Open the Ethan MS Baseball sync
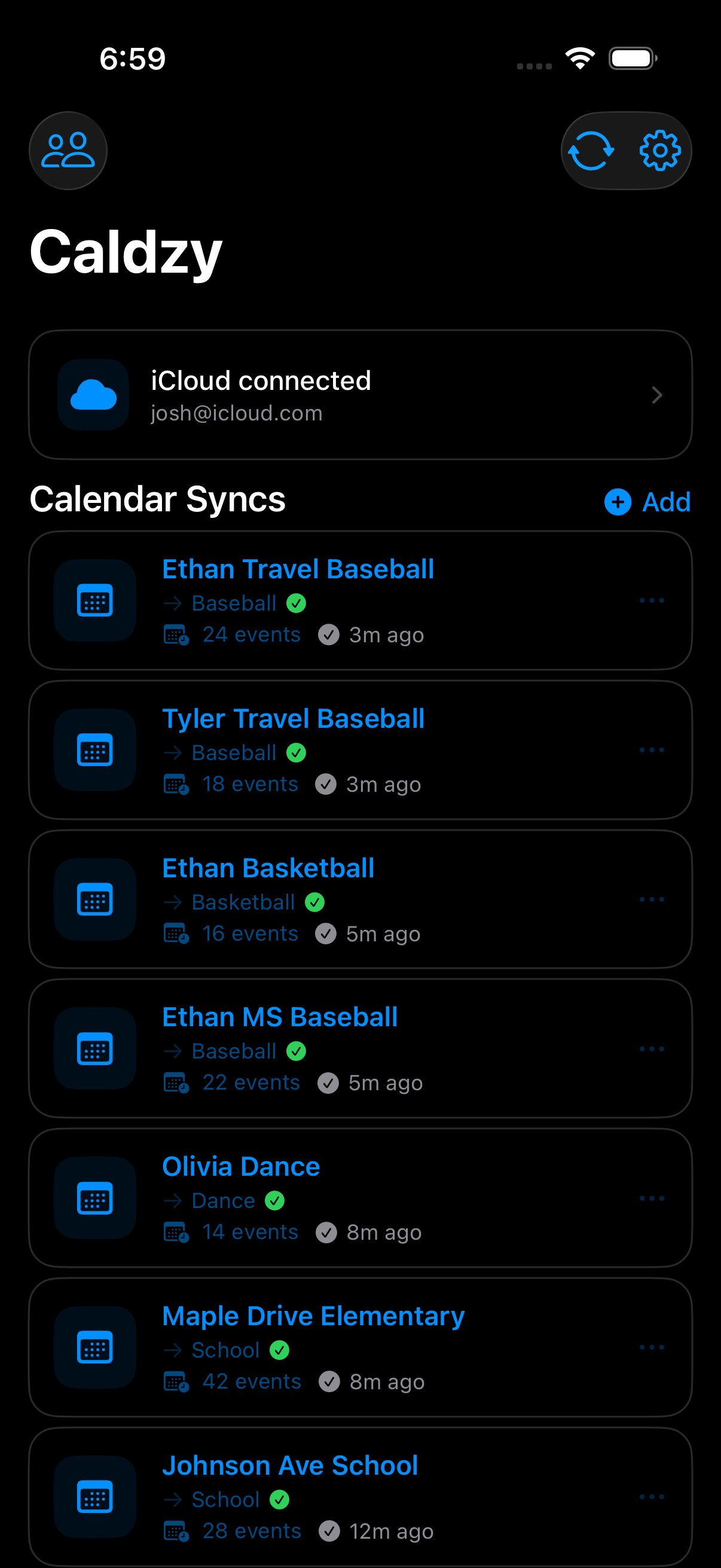 [x=280, y=1016]
